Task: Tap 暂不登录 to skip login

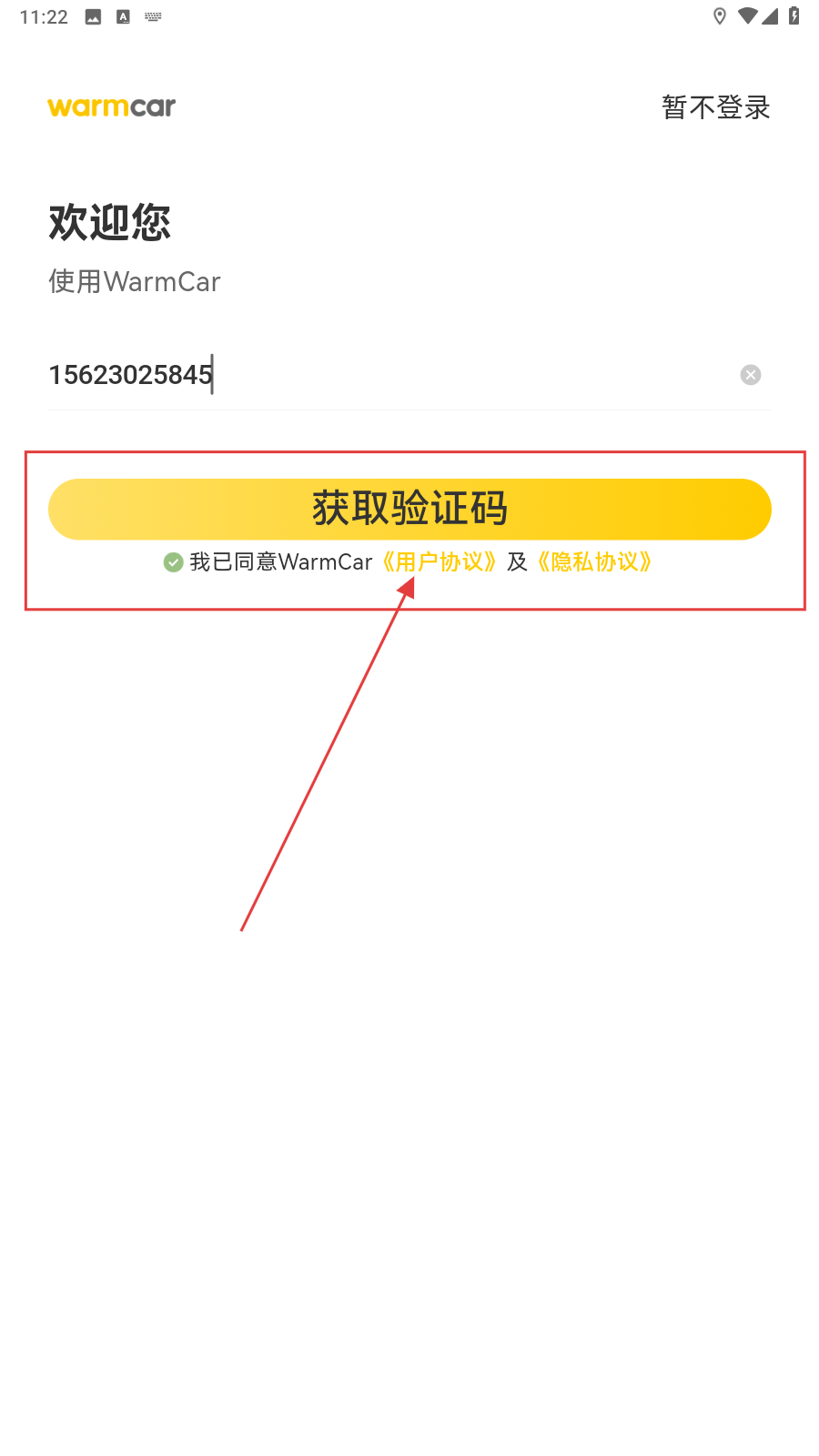Action: [x=715, y=107]
